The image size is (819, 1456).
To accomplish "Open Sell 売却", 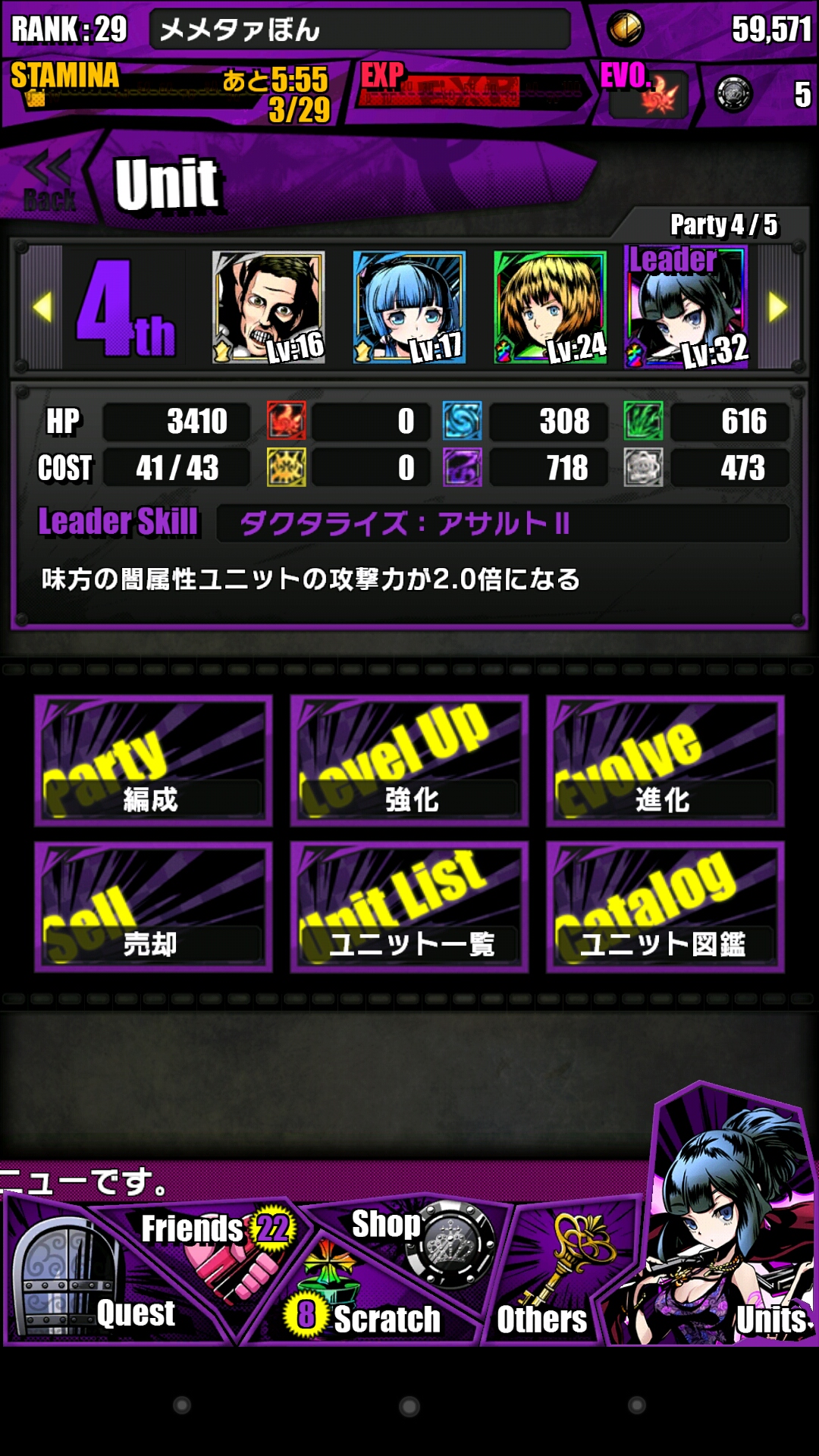I will point(153,908).
